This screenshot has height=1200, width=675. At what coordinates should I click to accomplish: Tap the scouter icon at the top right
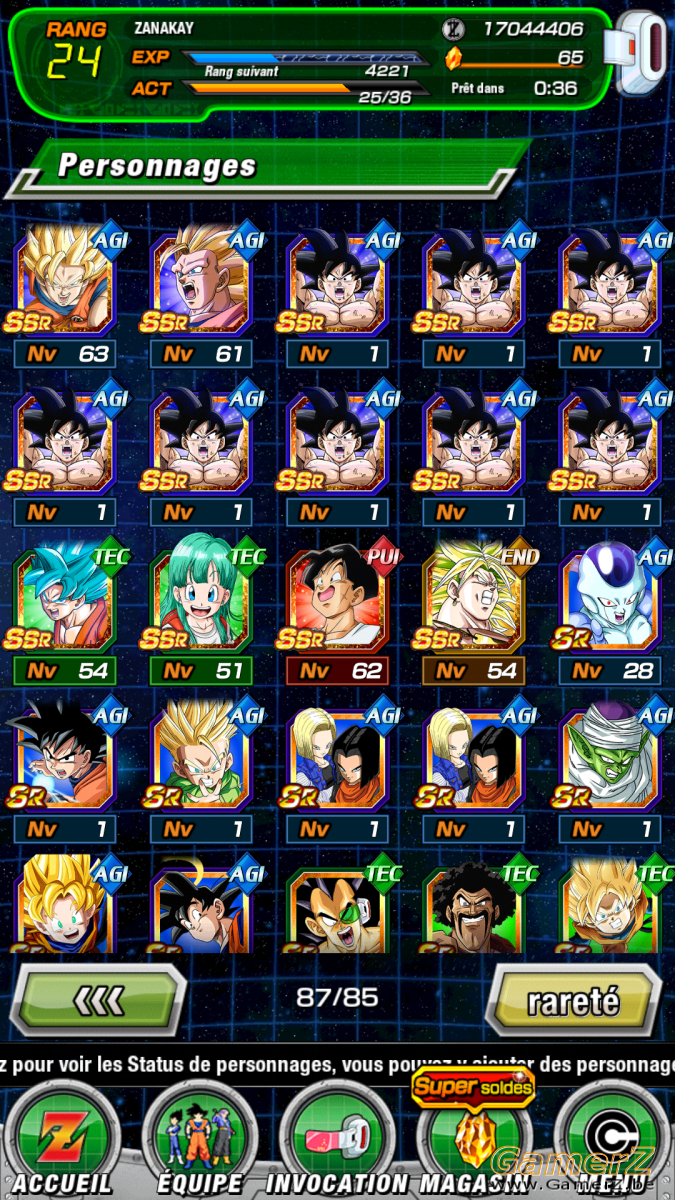tap(642, 54)
